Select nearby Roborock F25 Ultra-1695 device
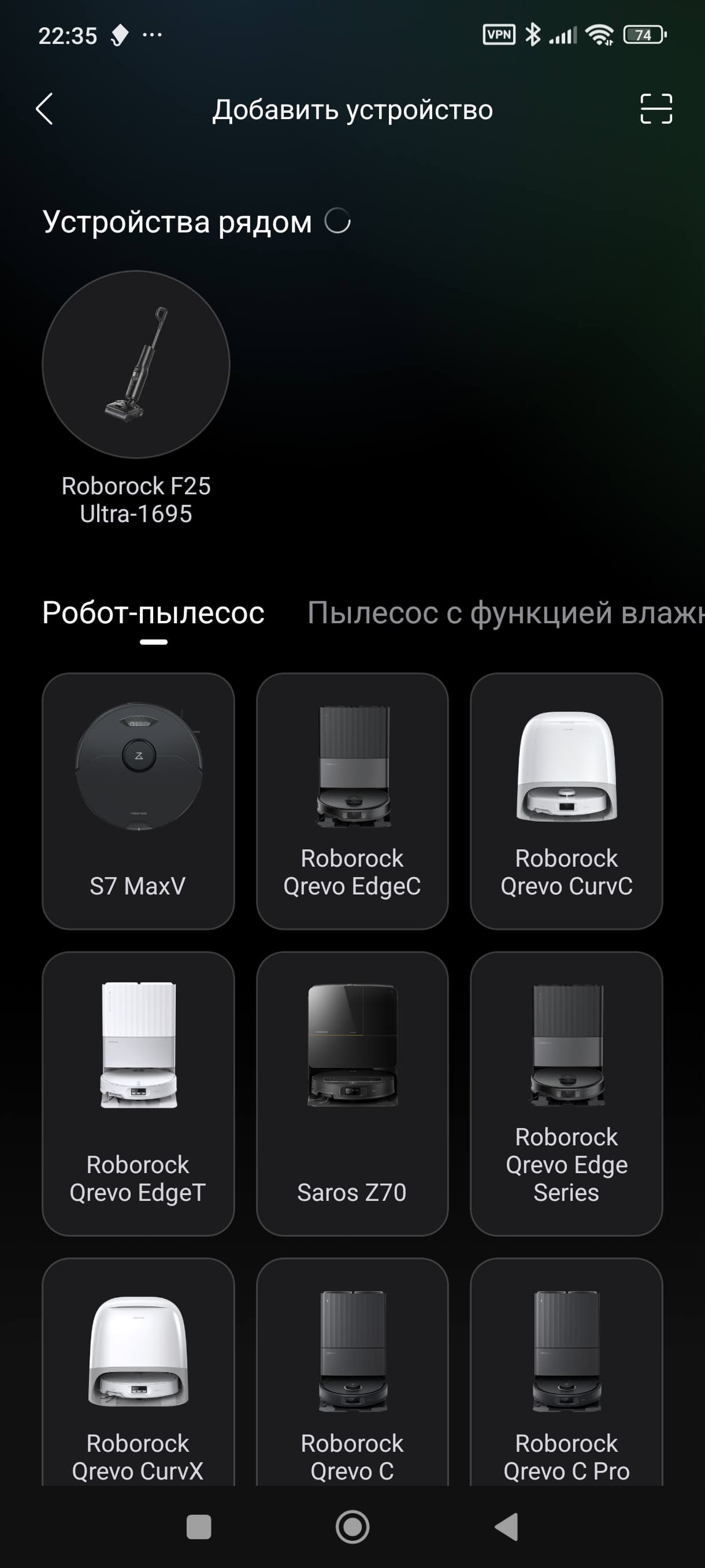The height and width of the screenshot is (1568, 705). point(136,365)
